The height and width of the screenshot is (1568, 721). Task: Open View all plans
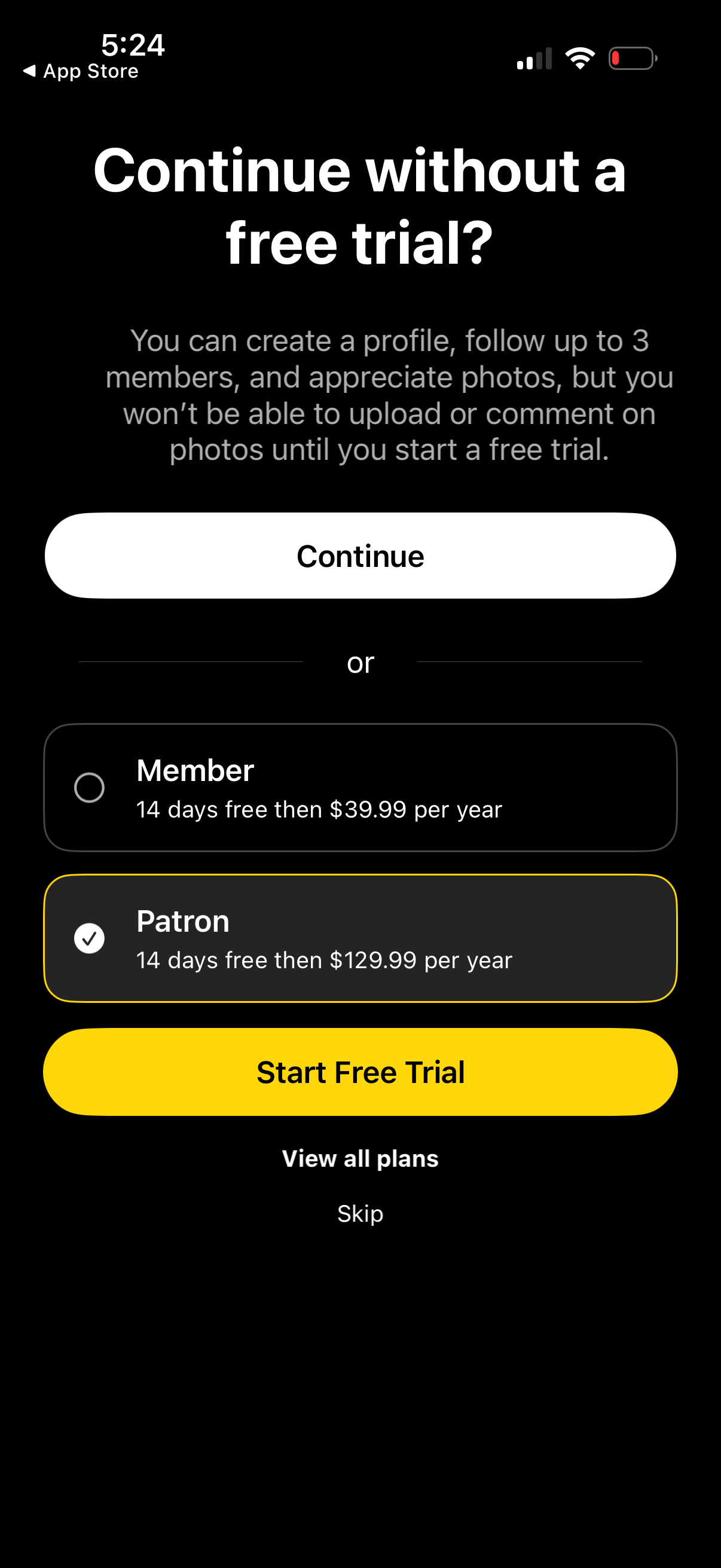(360, 1158)
